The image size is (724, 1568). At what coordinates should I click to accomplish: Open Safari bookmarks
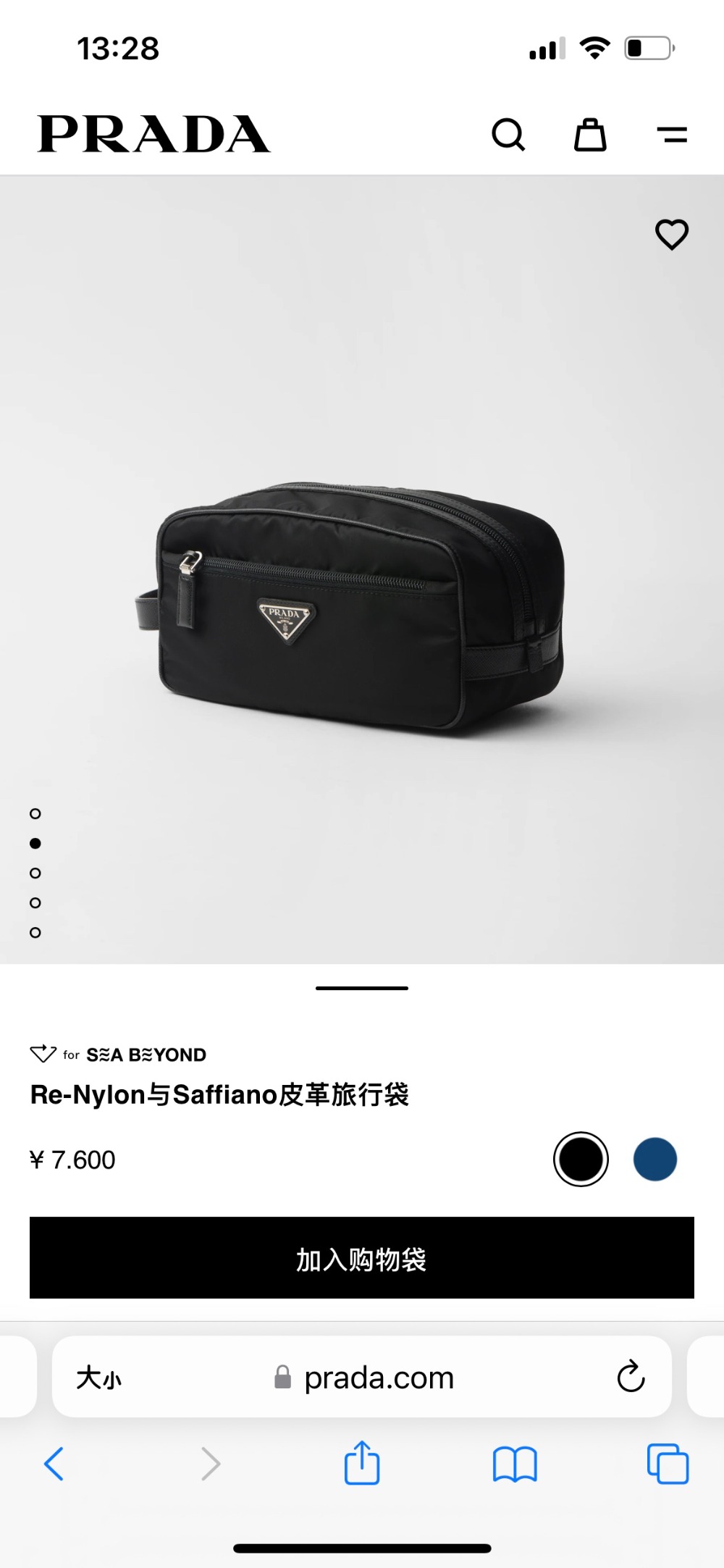[x=514, y=1464]
